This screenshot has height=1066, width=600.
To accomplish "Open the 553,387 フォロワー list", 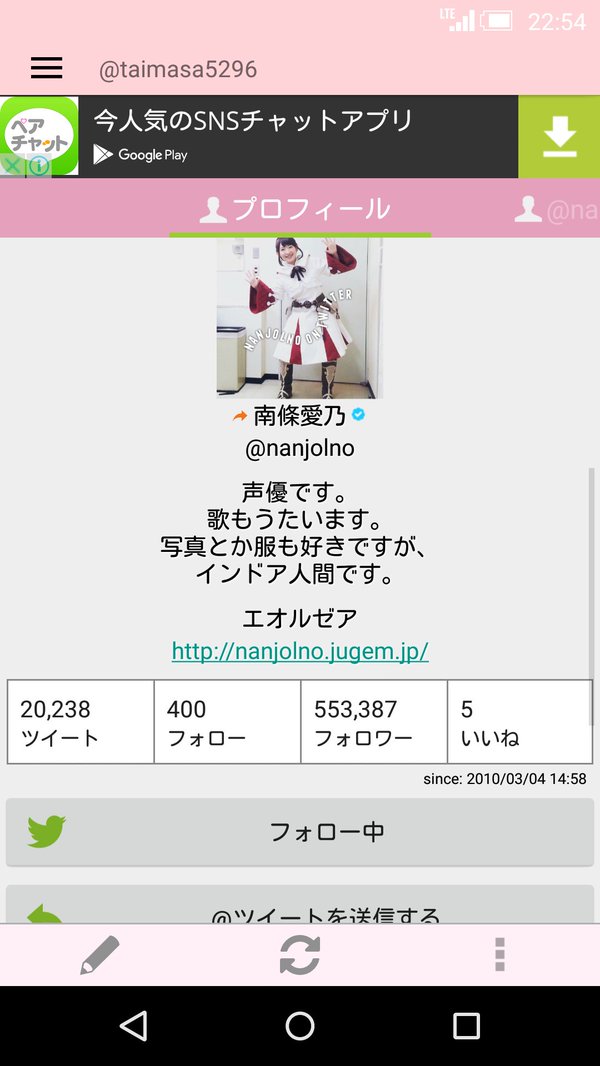I will tap(374, 722).
